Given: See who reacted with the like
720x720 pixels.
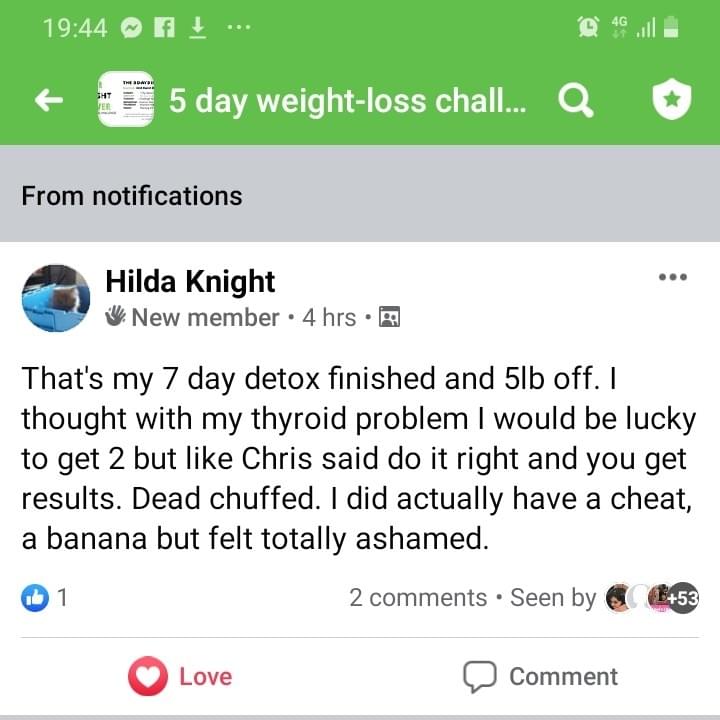Looking at the screenshot, I should (45, 598).
